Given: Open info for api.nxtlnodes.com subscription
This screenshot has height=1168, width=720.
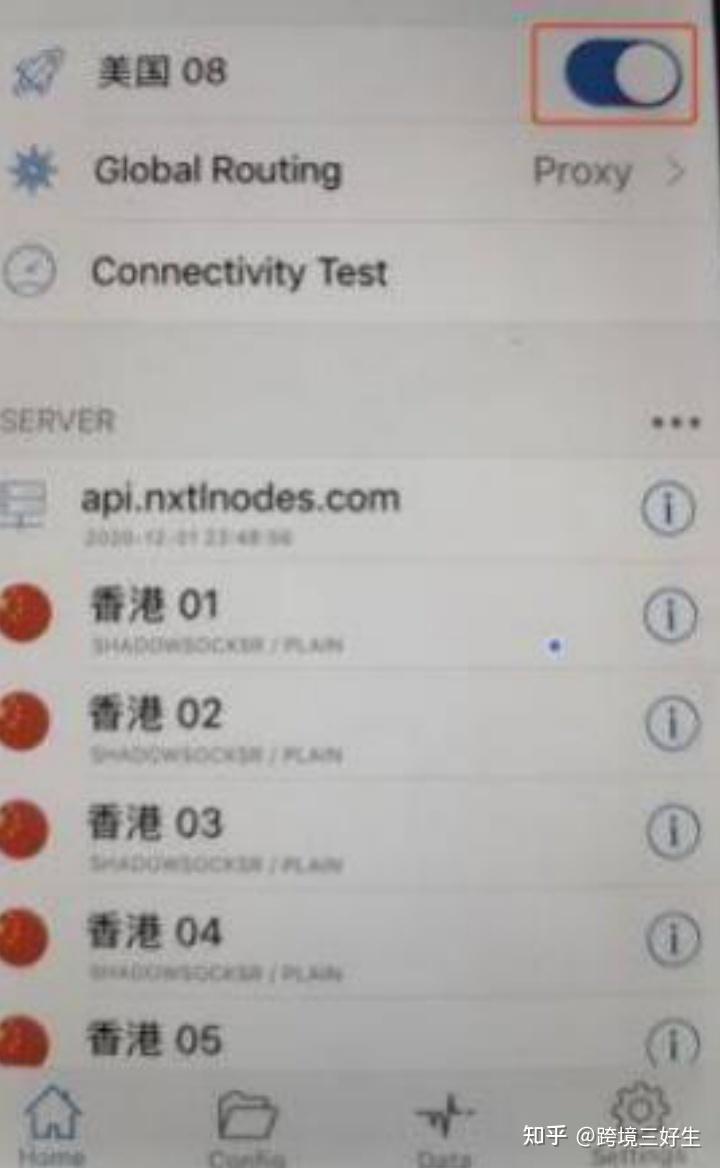Looking at the screenshot, I should point(667,511).
